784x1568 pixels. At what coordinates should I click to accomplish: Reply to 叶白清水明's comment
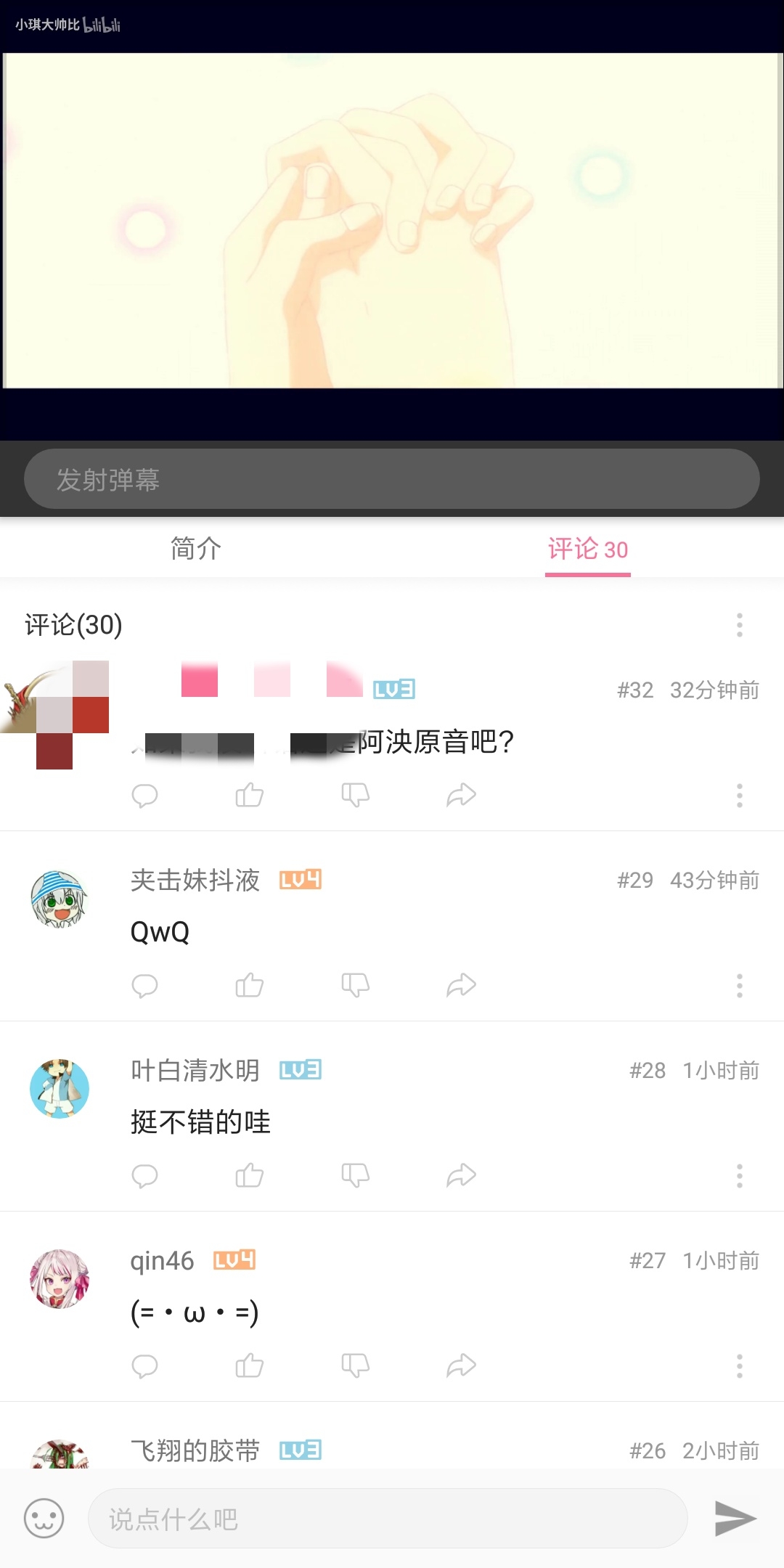[x=144, y=1175]
